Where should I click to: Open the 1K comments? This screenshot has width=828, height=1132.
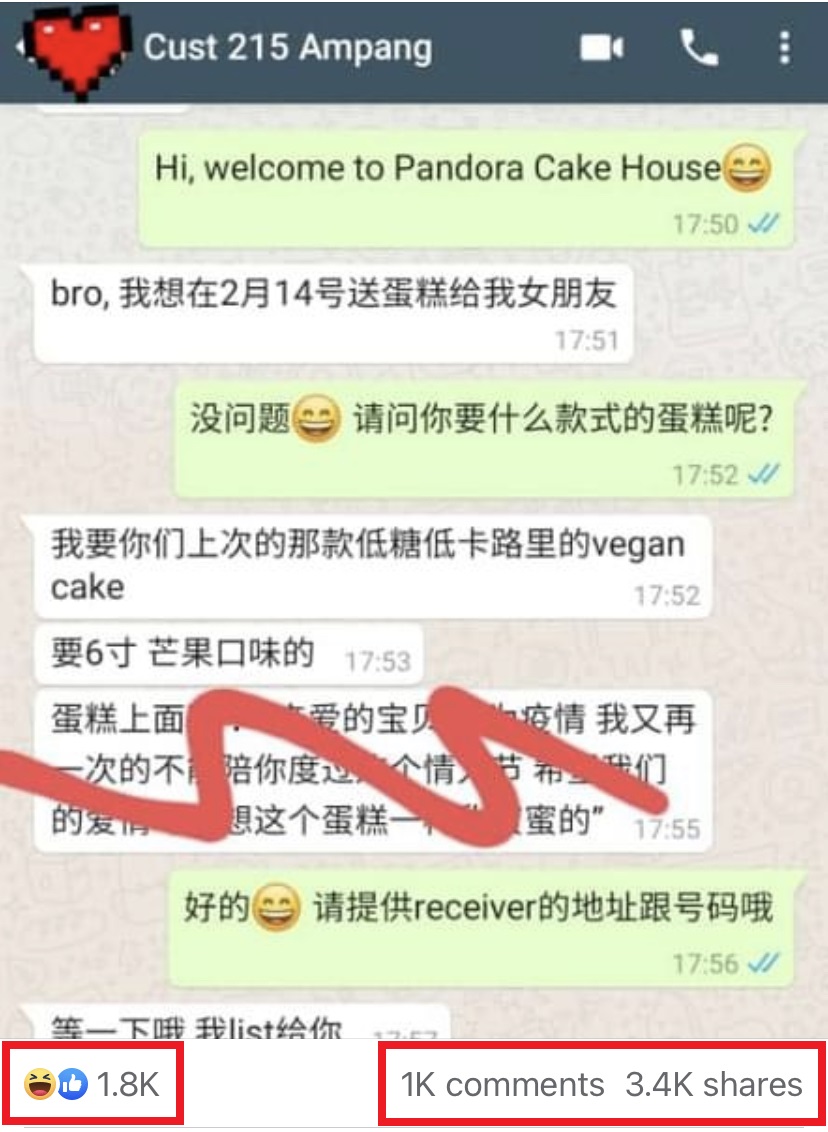tap(502, 1085)
